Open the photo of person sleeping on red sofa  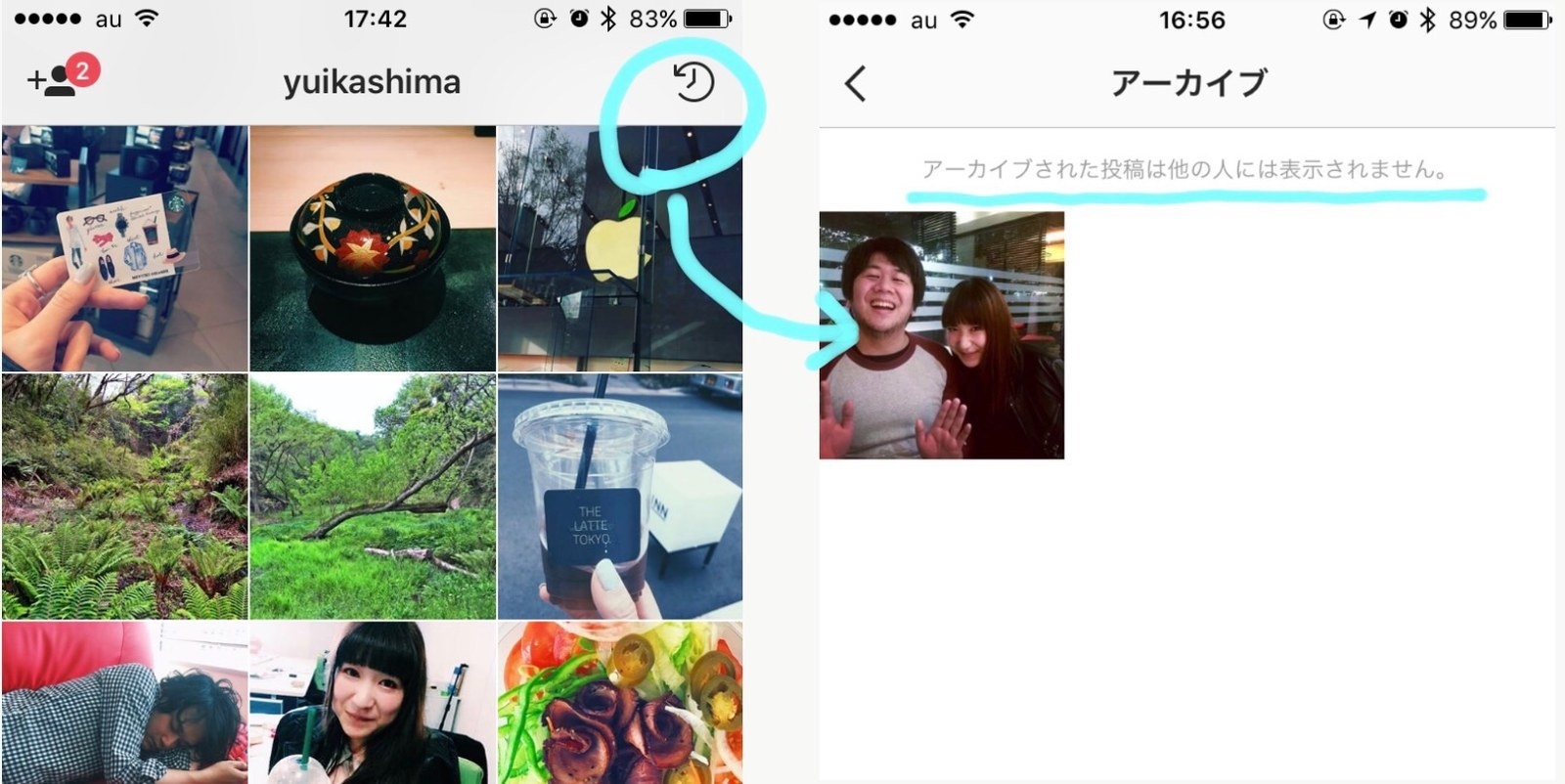click(x=124, y=704)
